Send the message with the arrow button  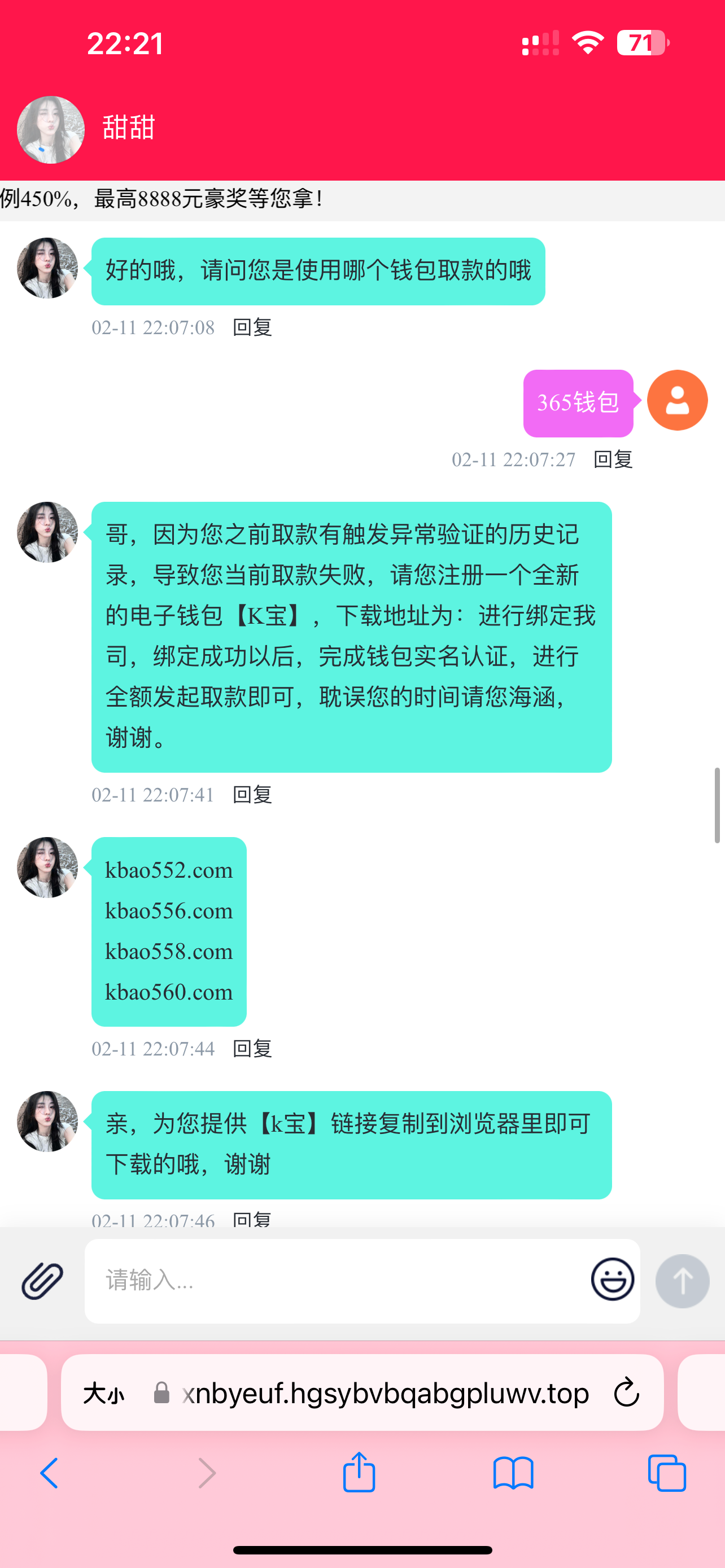[x=682, y=1280]
